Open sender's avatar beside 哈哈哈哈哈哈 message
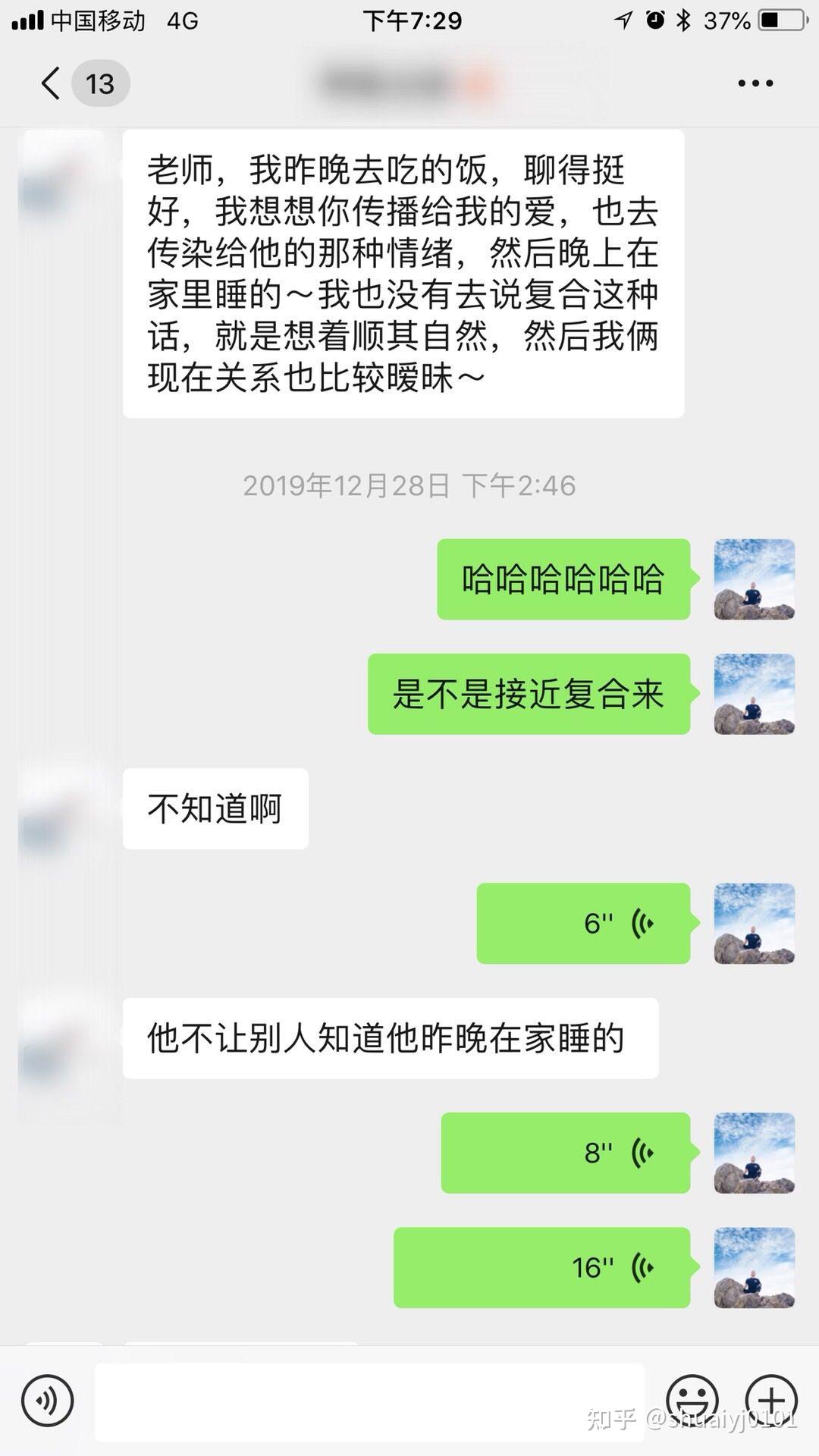819x1456 pixels. [x=755, y=579]
